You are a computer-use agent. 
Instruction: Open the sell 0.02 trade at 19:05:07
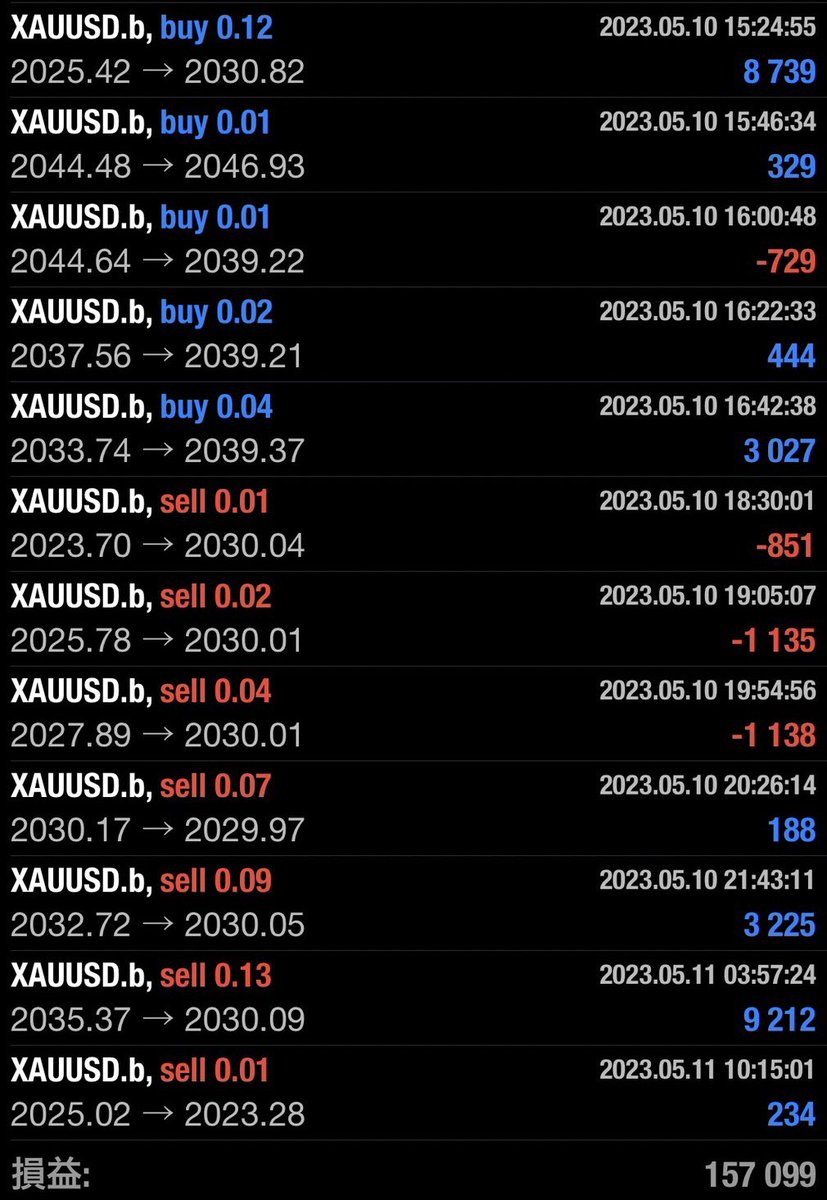(413, 619)
